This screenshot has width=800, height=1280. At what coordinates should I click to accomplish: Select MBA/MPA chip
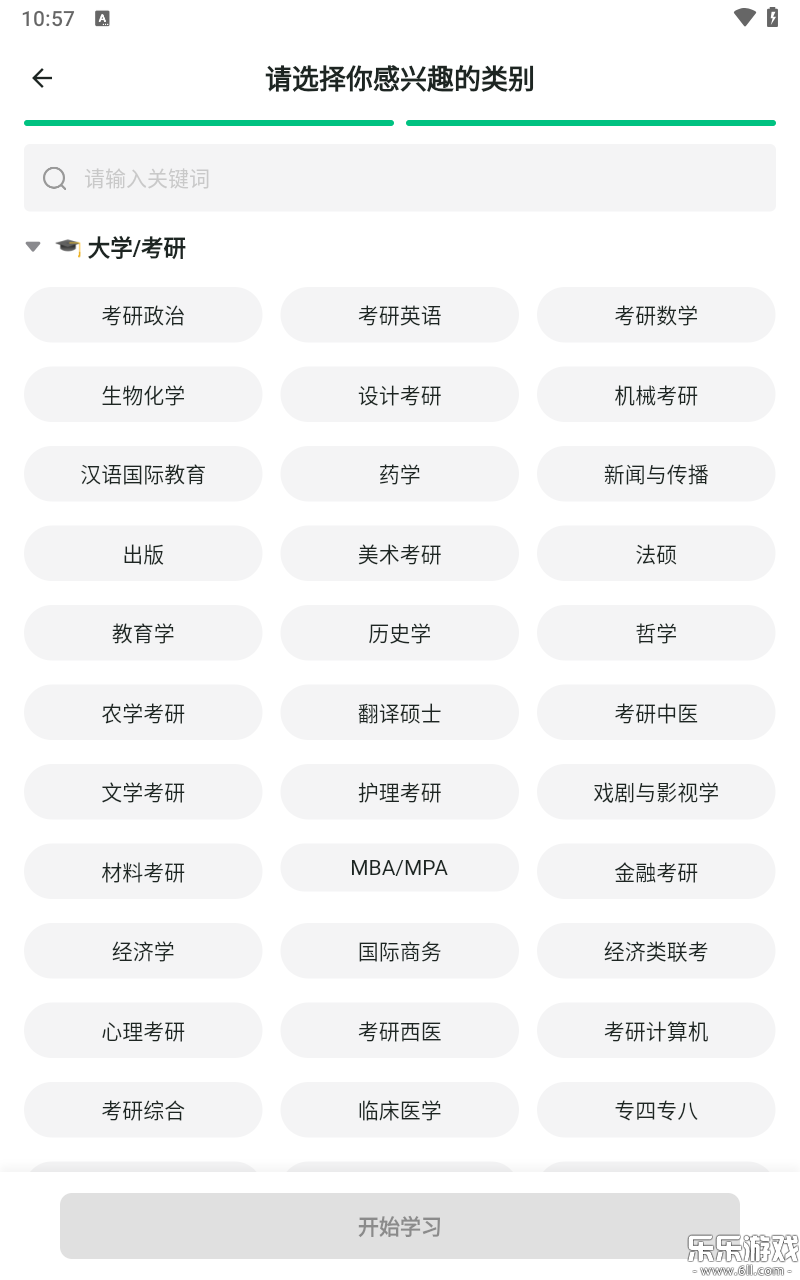pos(399,868)
